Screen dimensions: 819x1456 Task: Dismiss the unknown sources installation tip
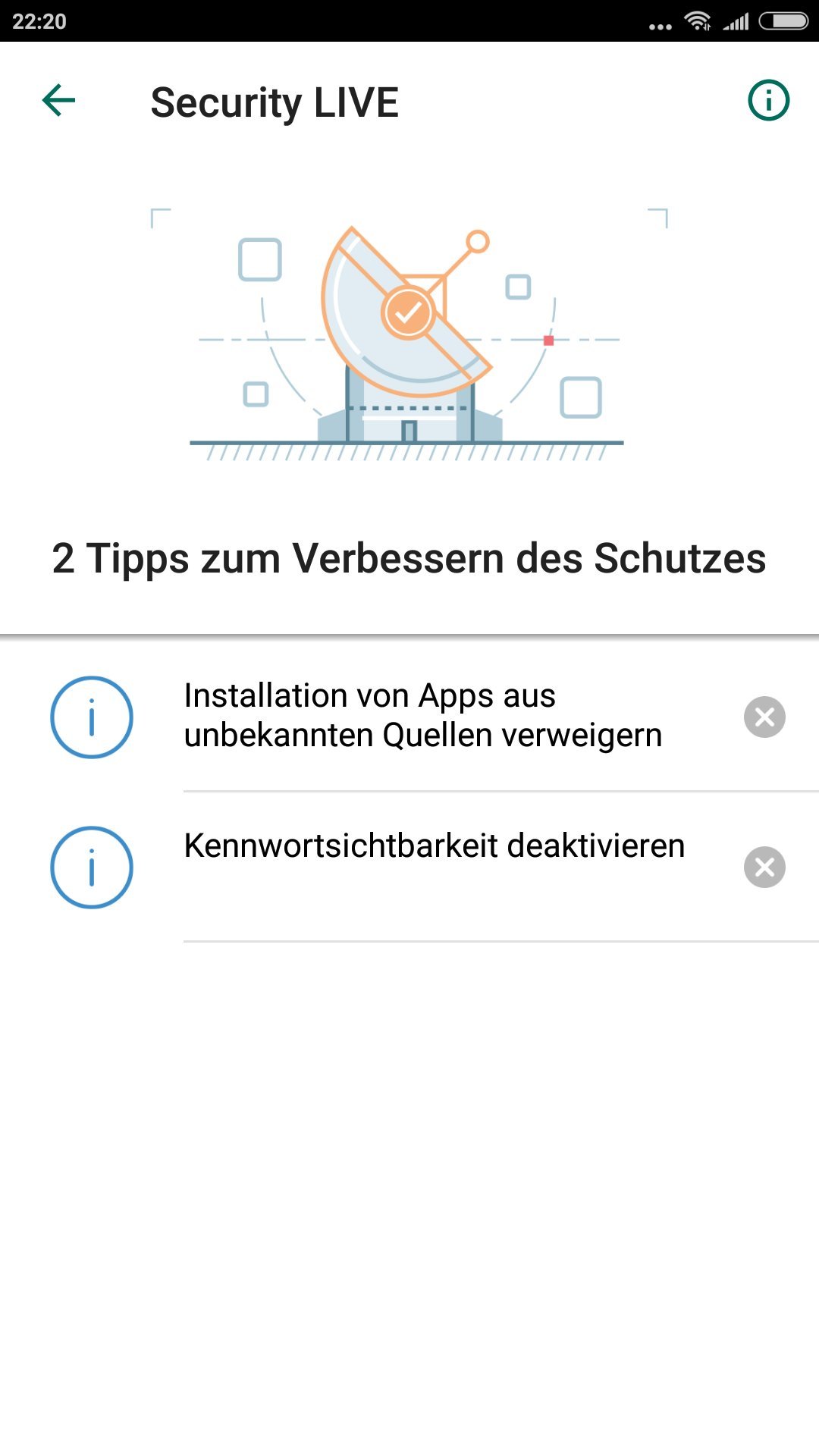tap(764, 717)
